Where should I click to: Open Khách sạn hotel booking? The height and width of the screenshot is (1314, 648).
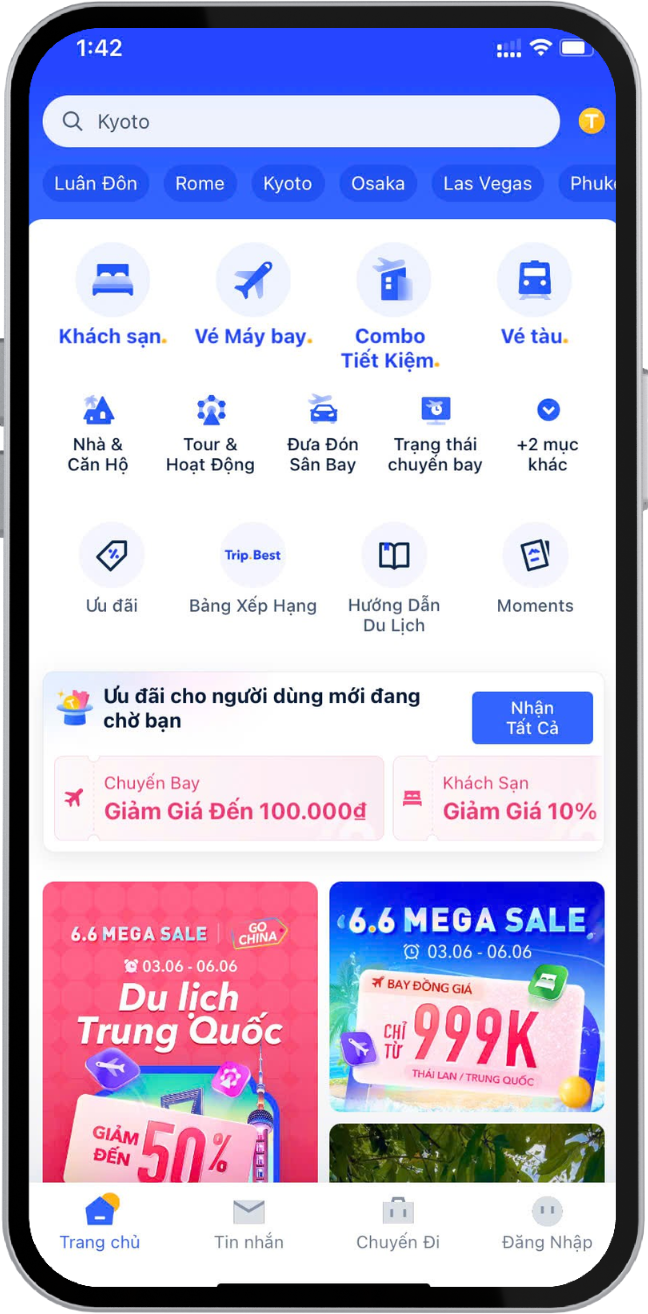point(112,298)
